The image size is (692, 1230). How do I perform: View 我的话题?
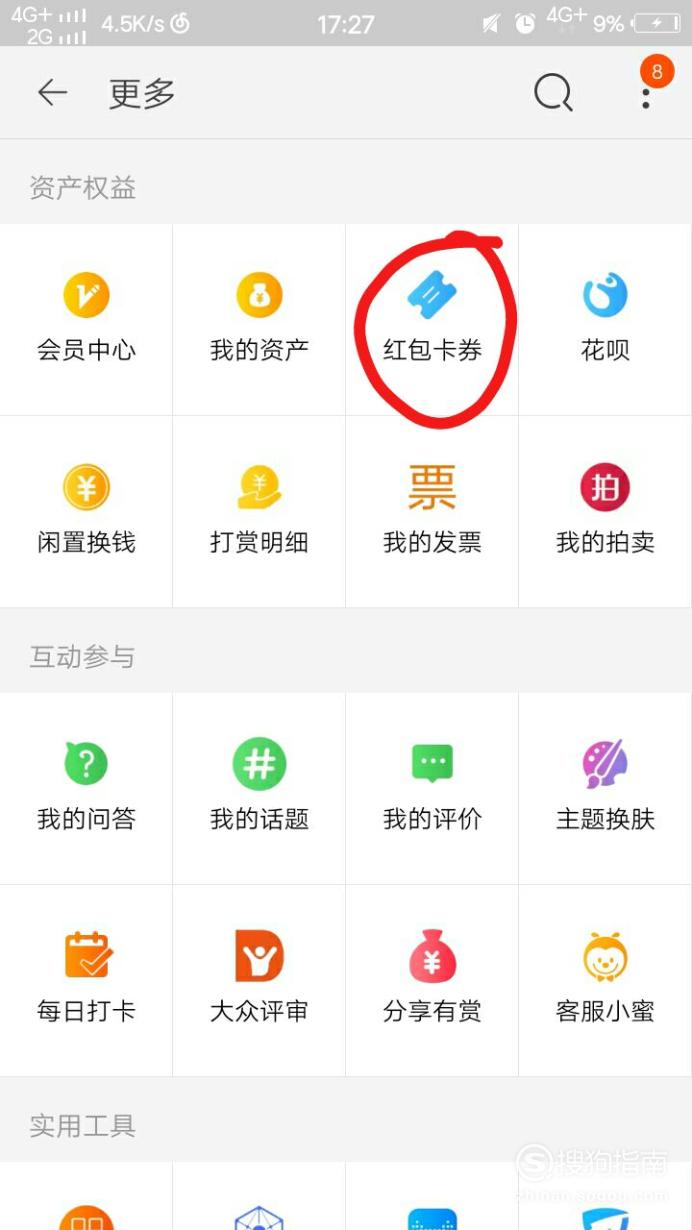[259, 789]
